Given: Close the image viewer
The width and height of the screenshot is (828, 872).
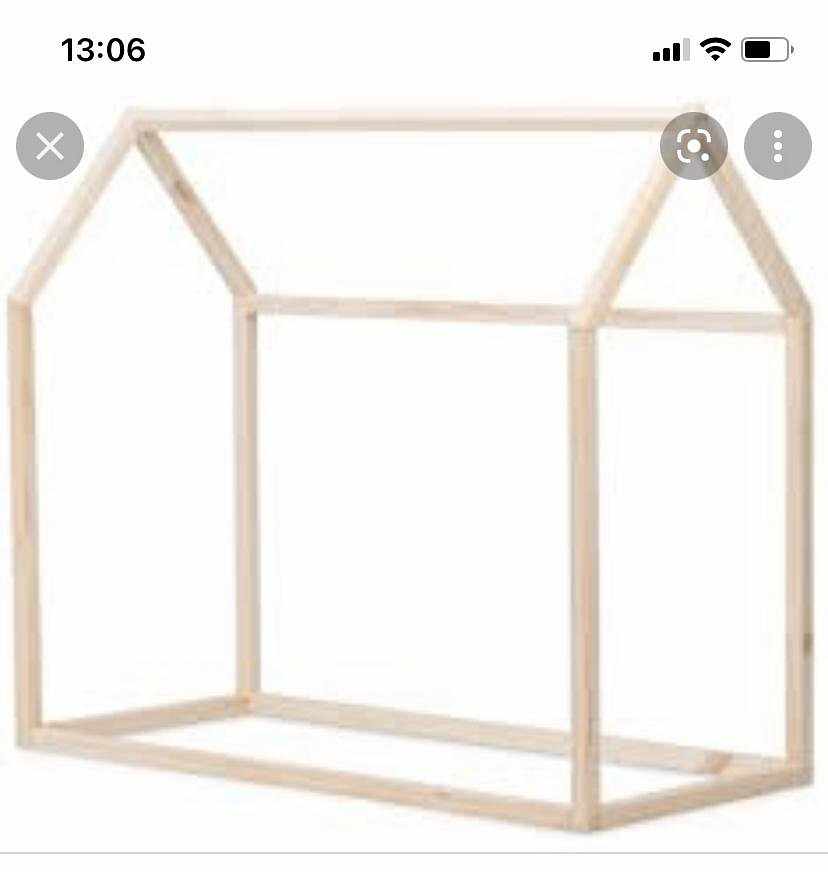Looking at the screenshot, I should pos(50,147).
